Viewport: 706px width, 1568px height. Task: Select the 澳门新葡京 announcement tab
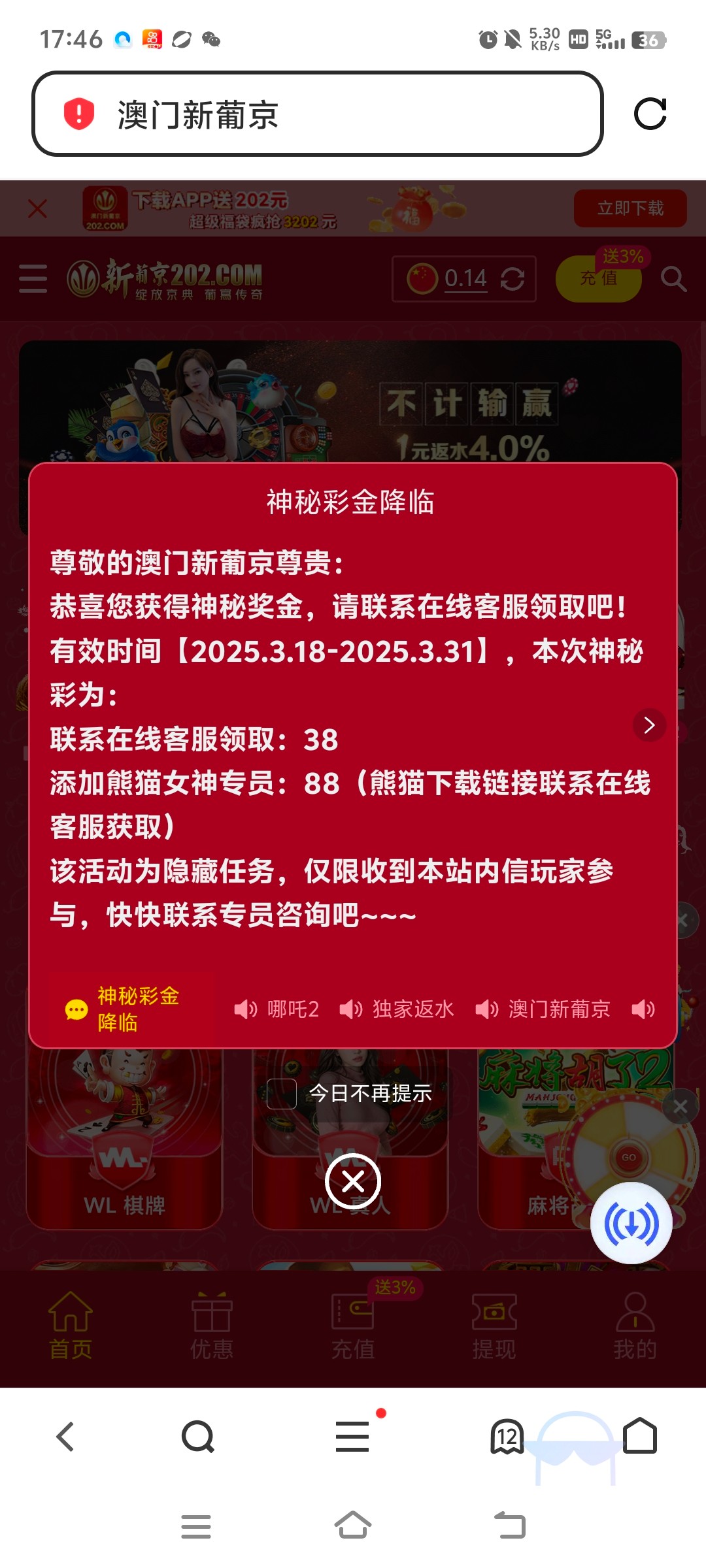(x=543, y=1009)
